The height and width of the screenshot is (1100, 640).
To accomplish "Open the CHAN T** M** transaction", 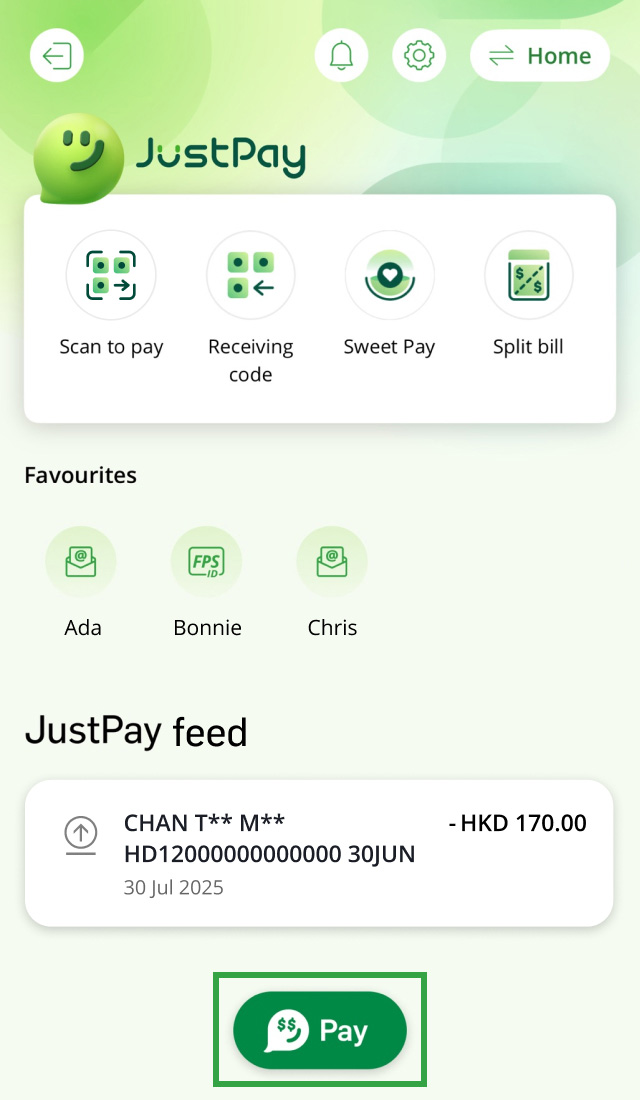I will pos(319,853).
